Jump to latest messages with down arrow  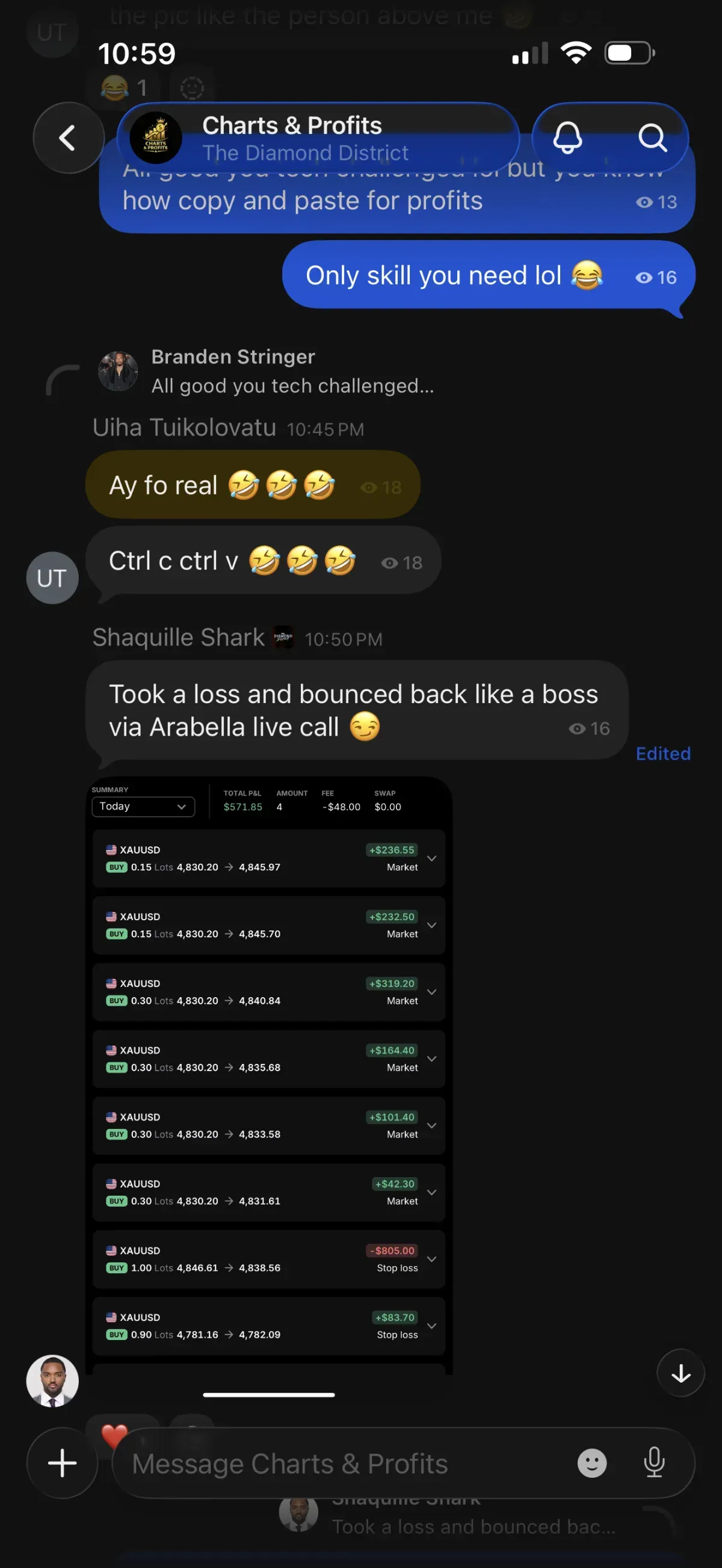tap(680, 1373)
